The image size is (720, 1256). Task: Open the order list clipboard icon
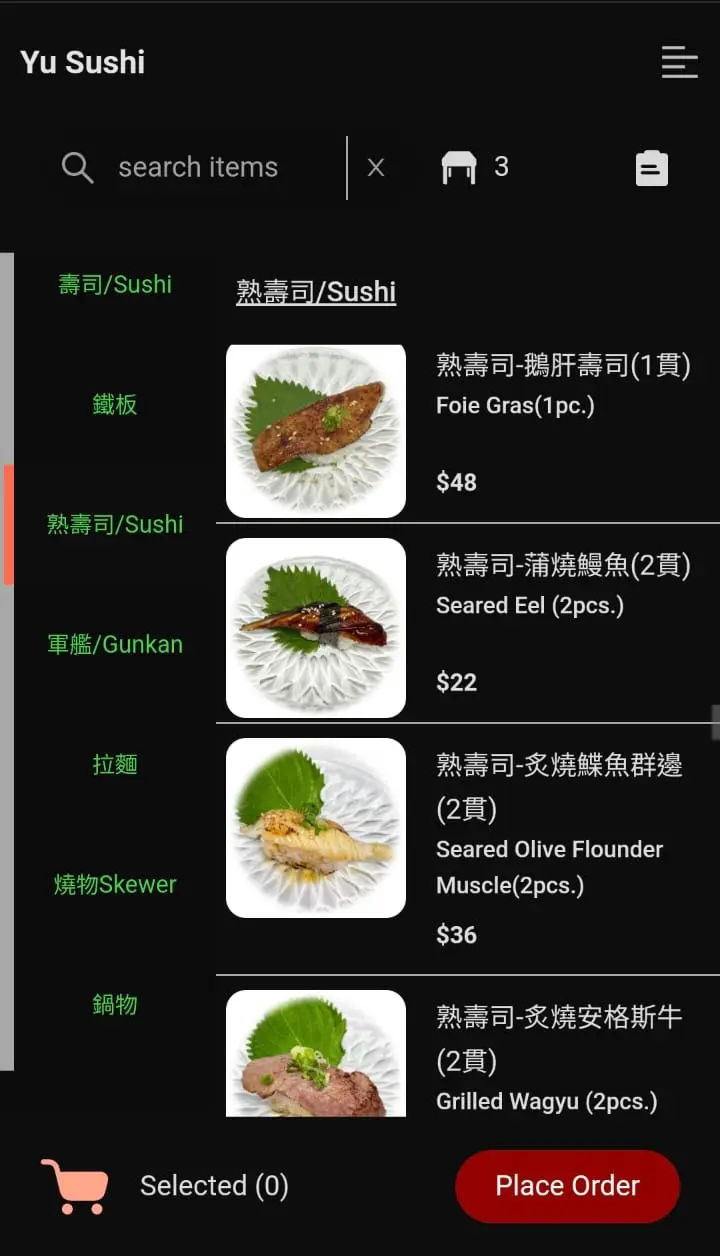(651, 168)
